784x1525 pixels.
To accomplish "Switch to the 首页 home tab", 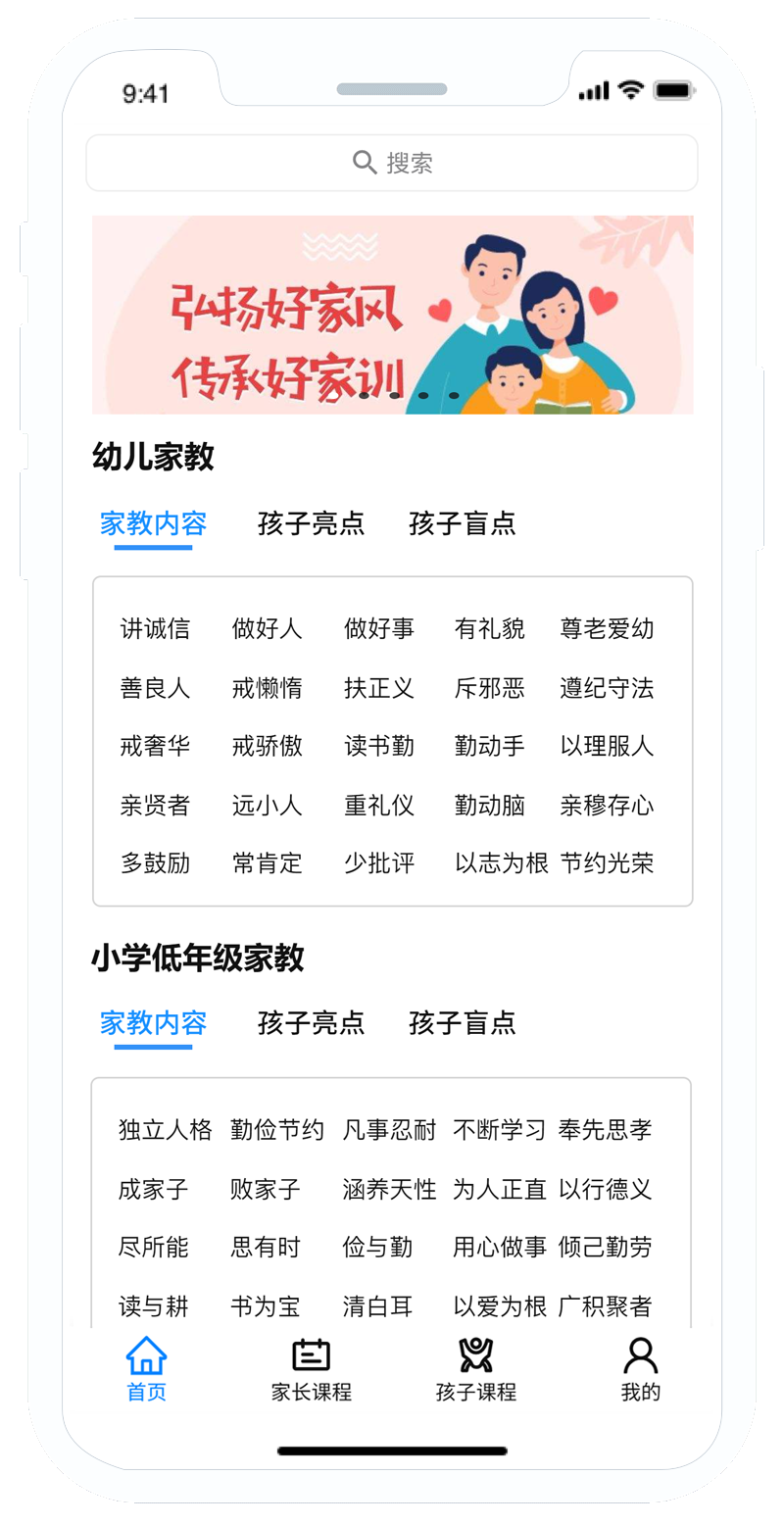I will pyautogui.click(x=146, y=1369).
